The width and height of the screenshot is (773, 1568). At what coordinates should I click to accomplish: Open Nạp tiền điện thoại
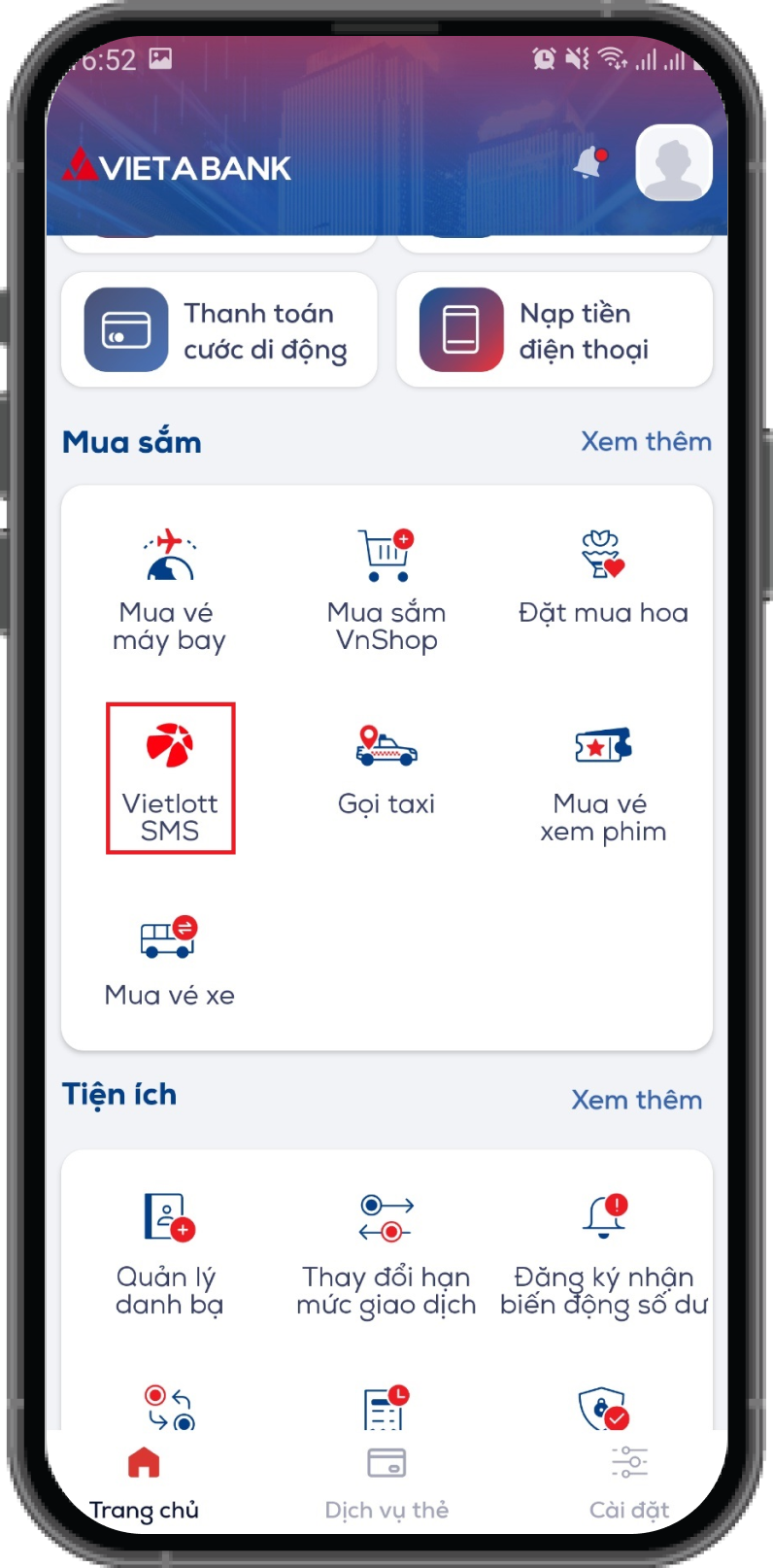[555, 330]
